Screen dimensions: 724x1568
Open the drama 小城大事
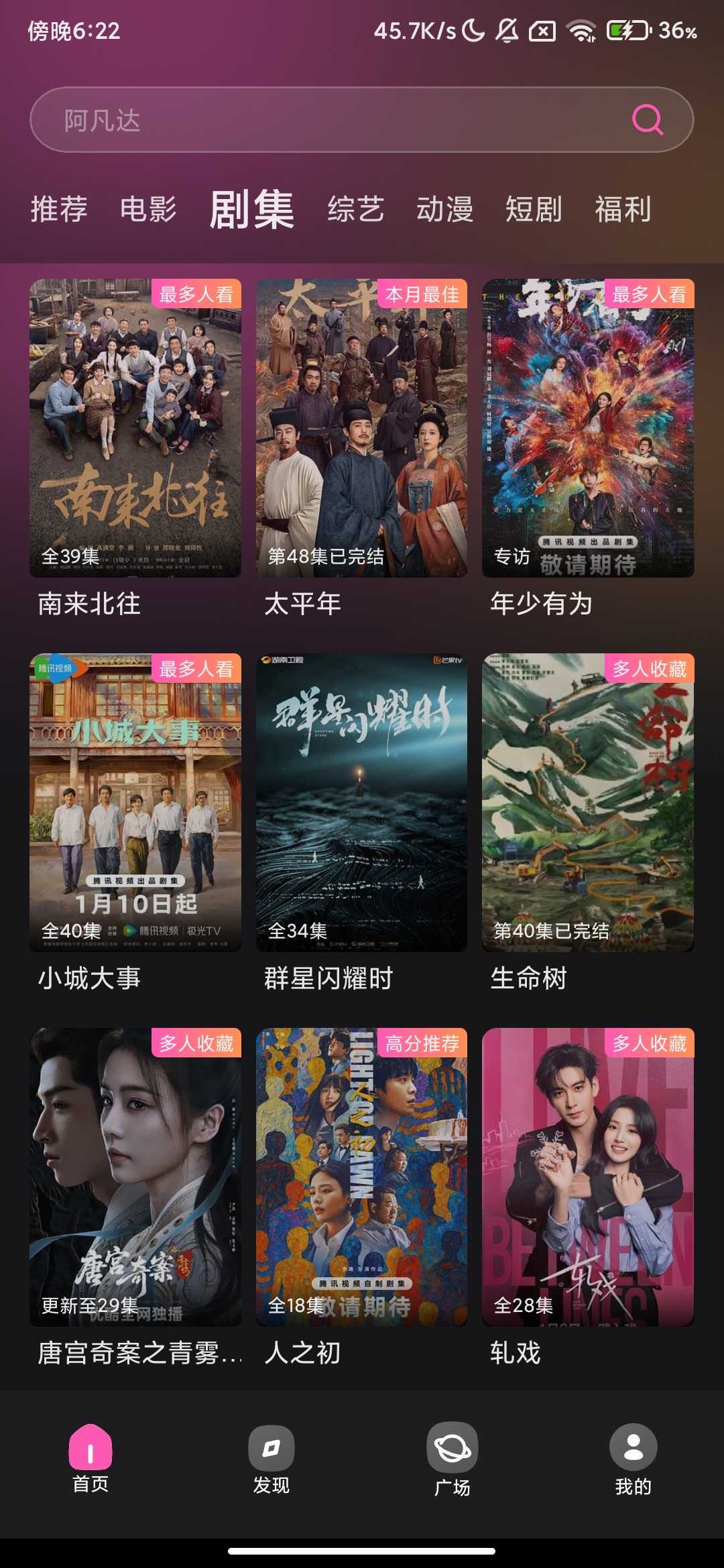pos(135,803)
